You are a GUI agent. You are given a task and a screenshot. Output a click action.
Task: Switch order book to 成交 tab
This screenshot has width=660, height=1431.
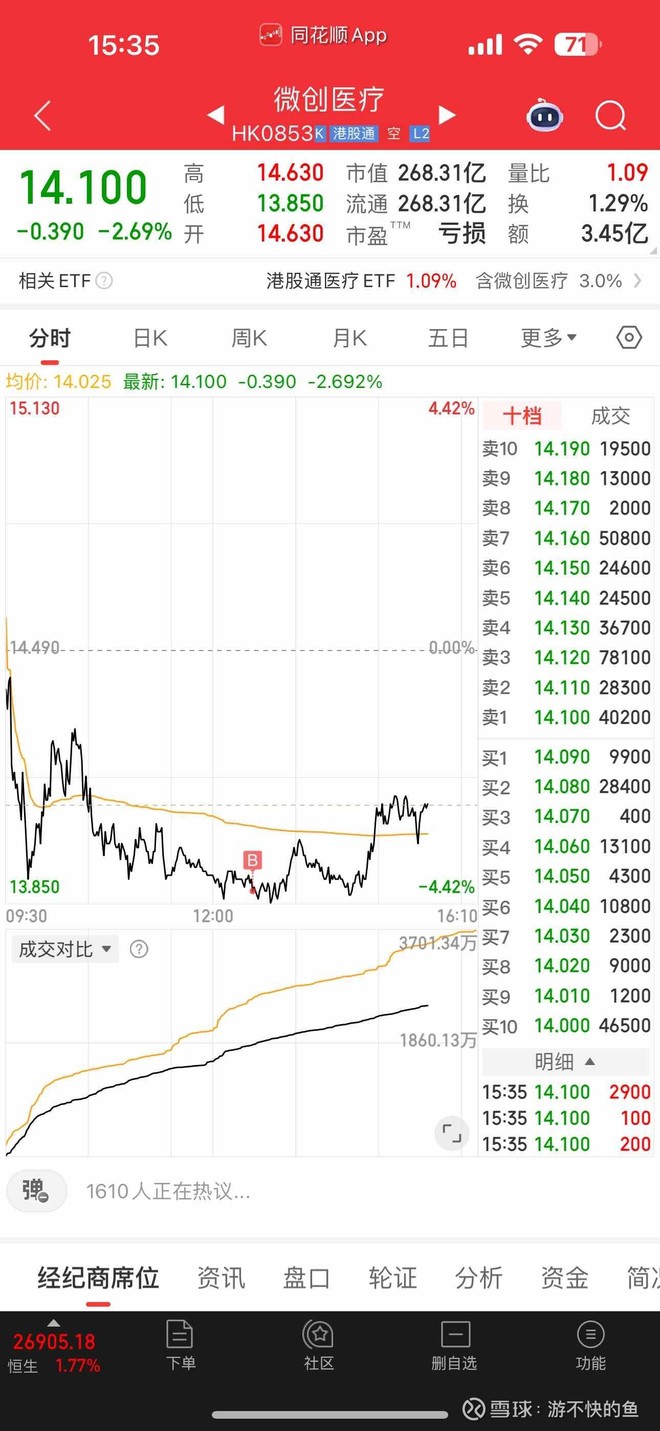pyautogui.click(x=610, y=416)
